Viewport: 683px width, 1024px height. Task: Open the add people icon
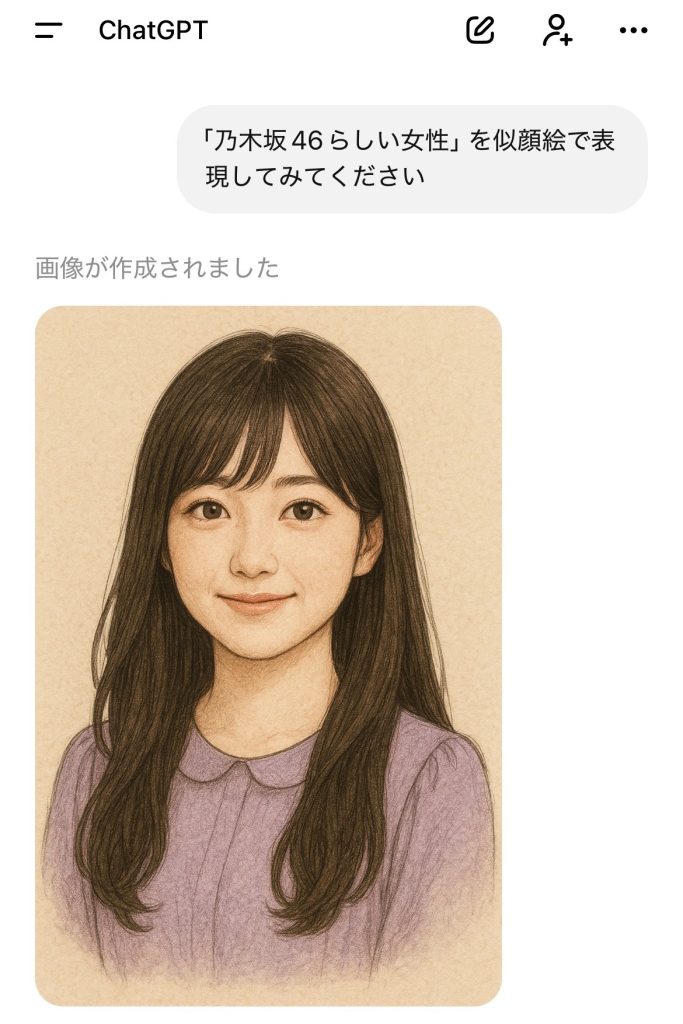tap(556, 31)
